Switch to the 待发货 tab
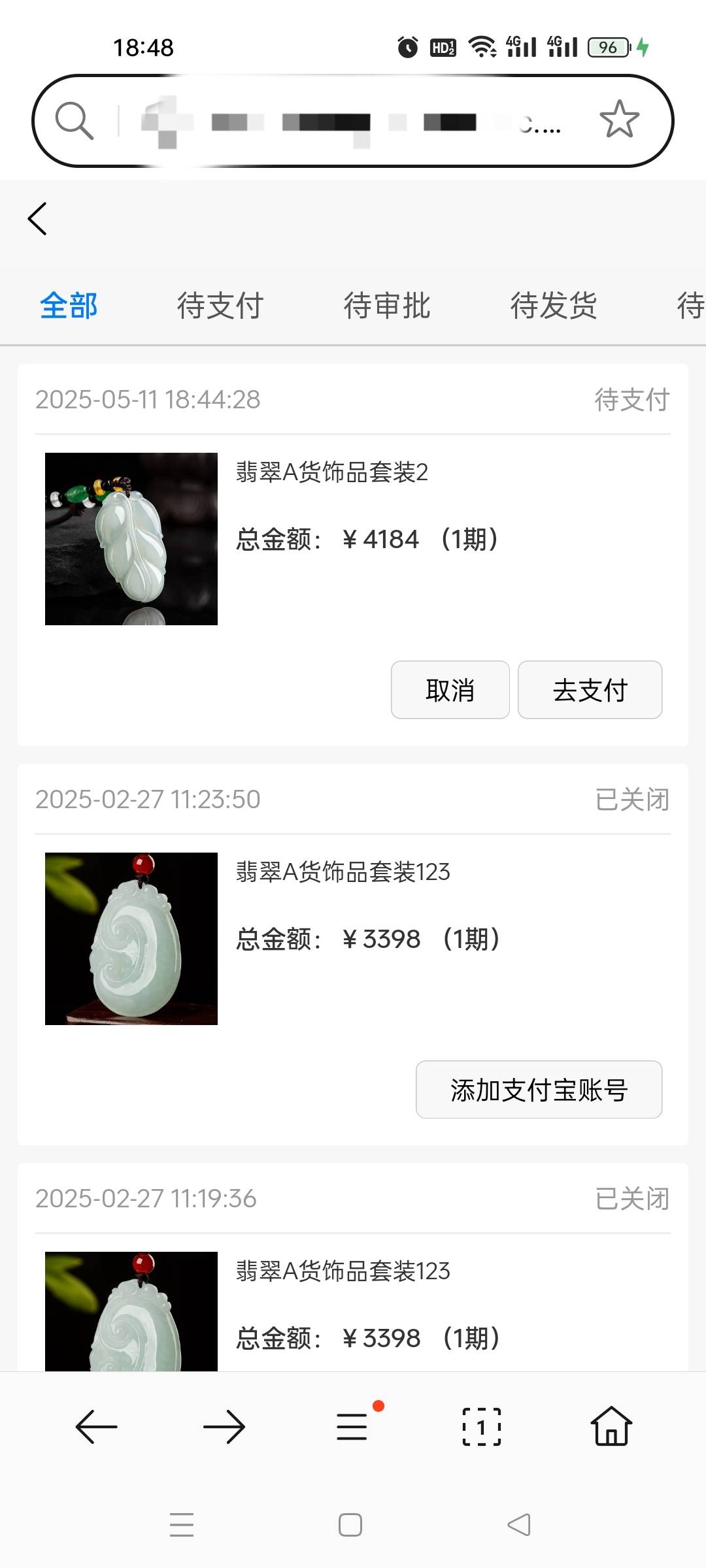This screenshot has height=1568, width=706. coord(554,306)
